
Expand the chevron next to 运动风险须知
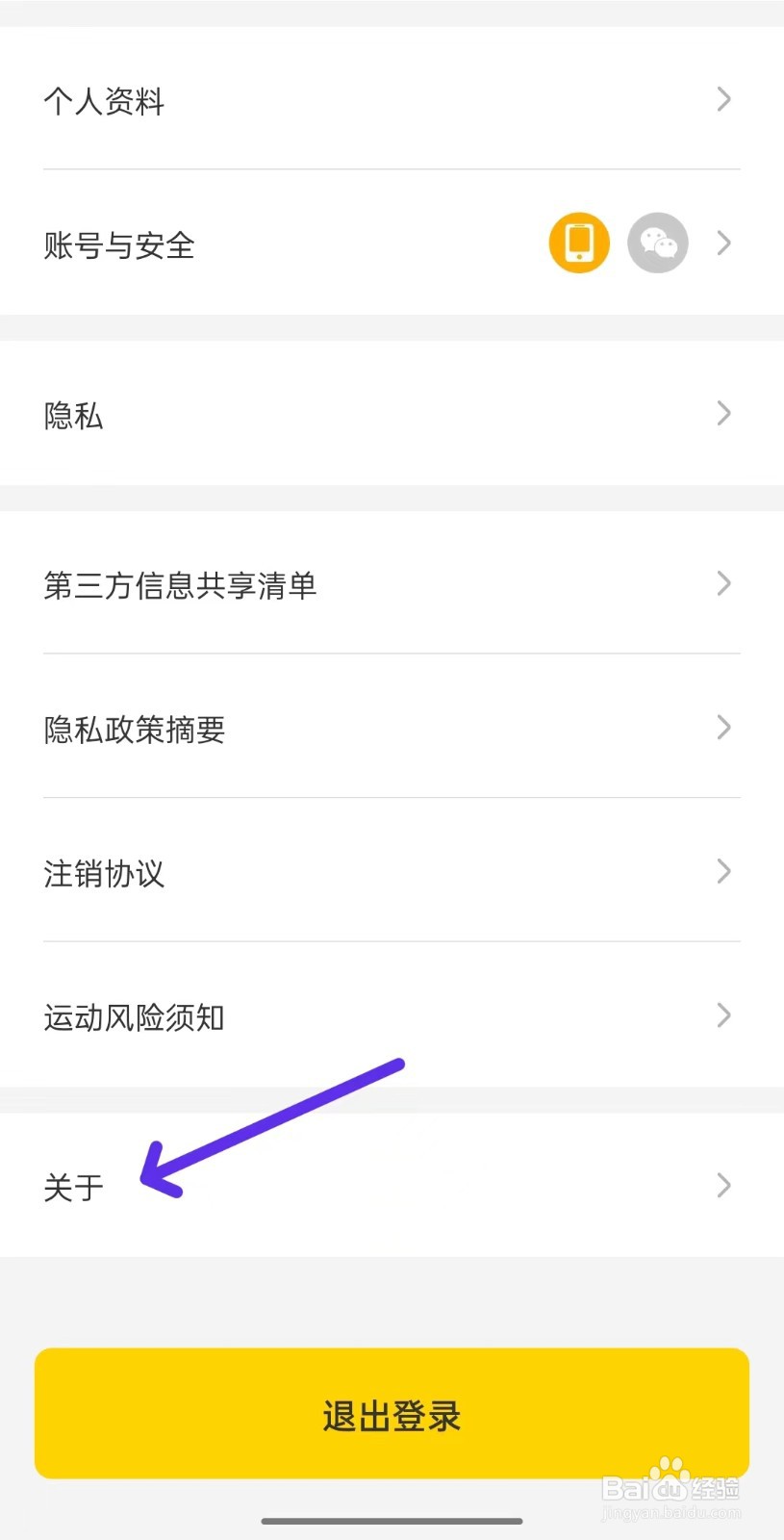[723, 1014]
